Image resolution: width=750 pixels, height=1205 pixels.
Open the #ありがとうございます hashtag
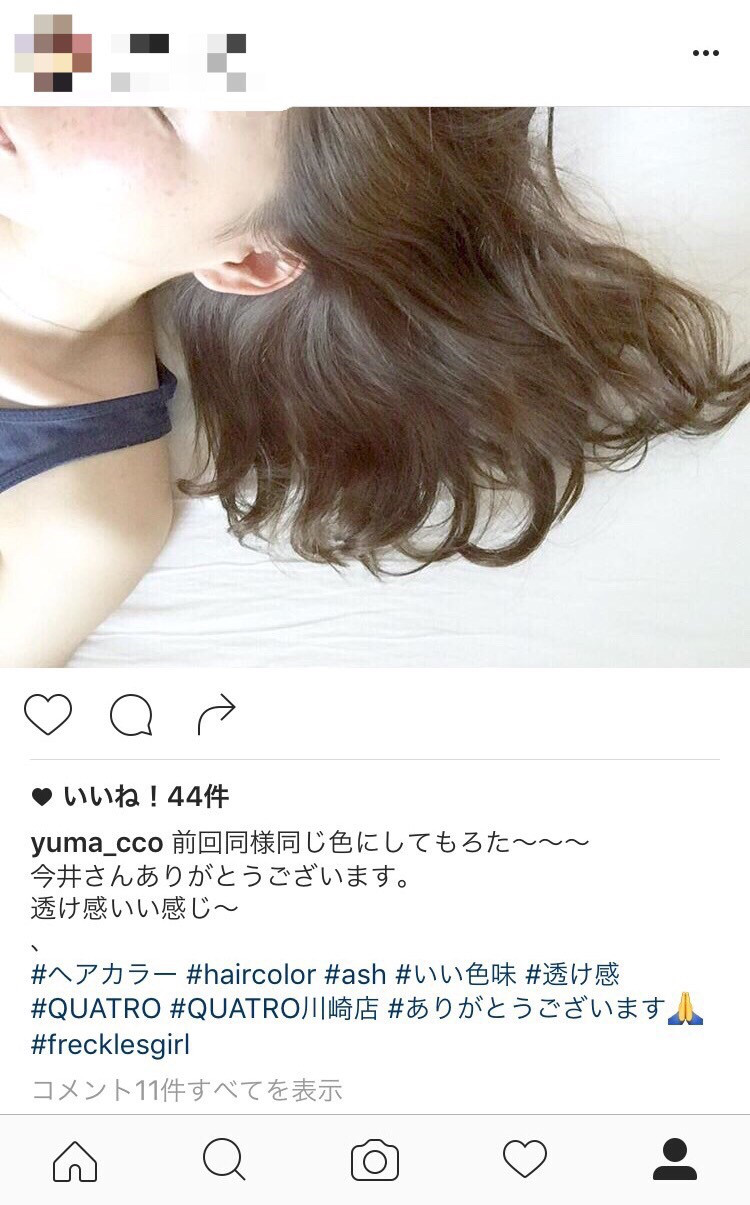point(526,1008)
